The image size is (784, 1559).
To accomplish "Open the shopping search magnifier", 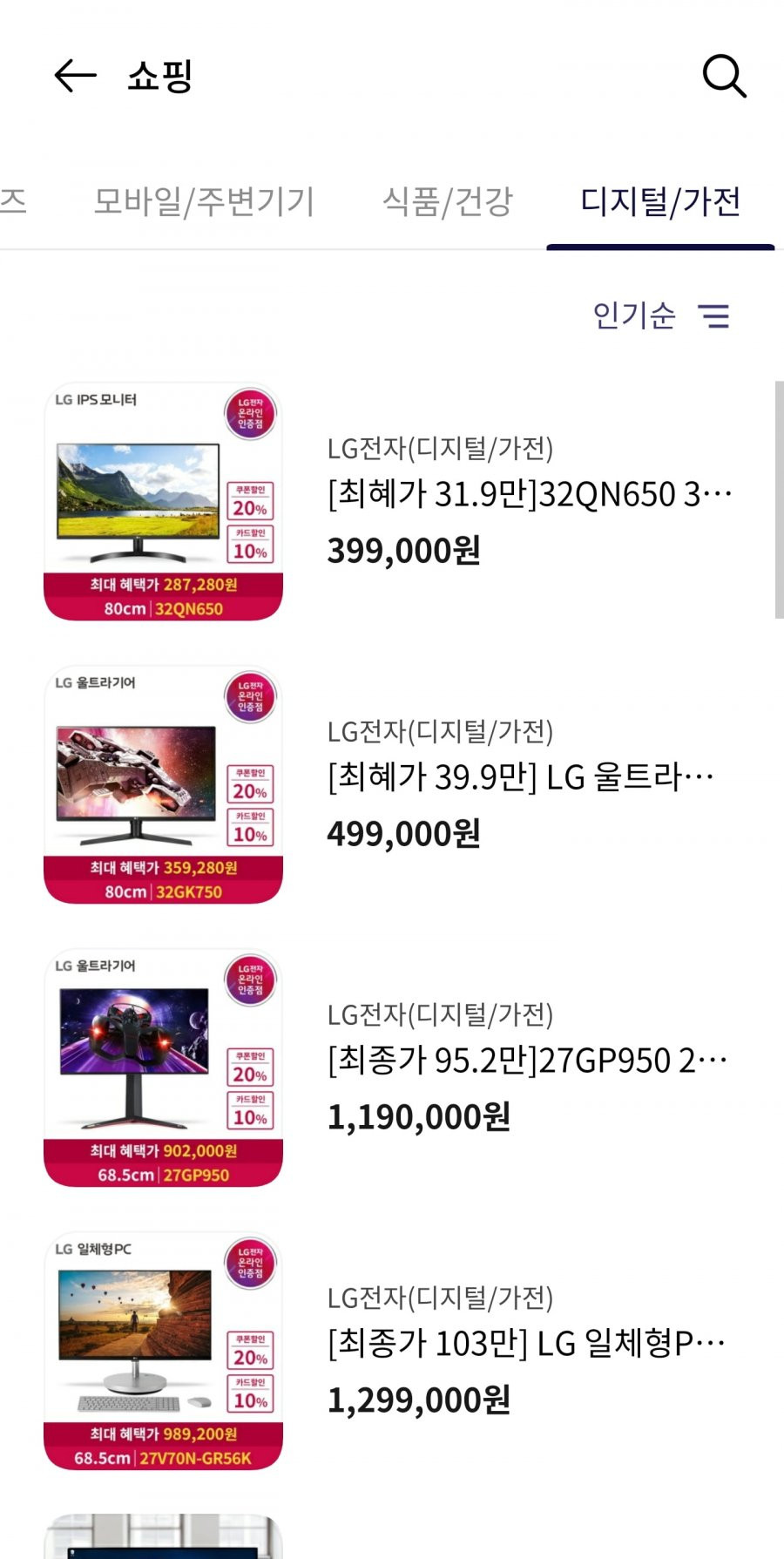I will pyautogui.click(x=724, y=77).
